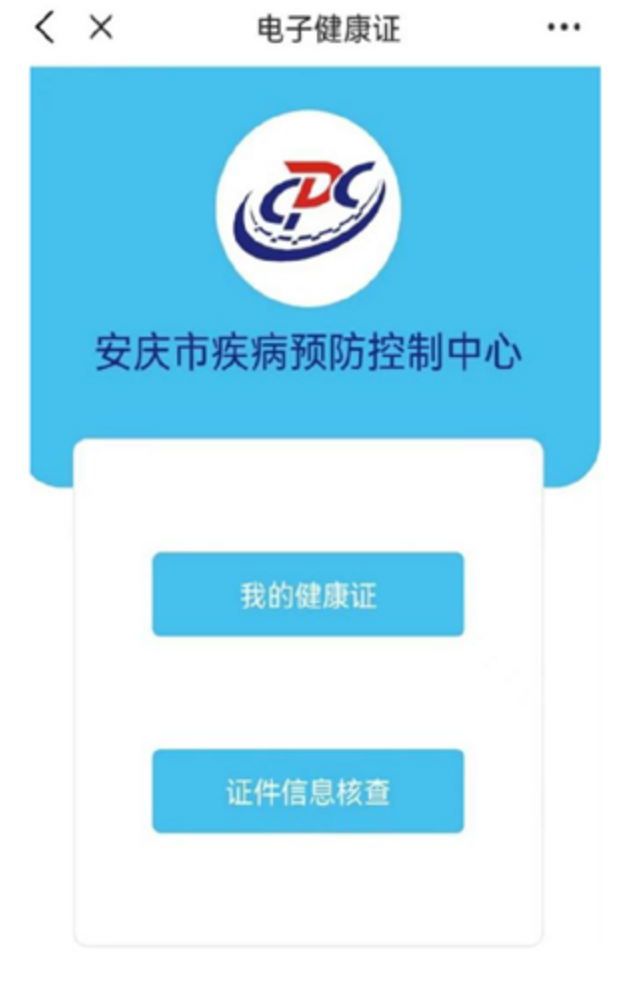
Task: Open 我的健康证
Action: [308, 595]
